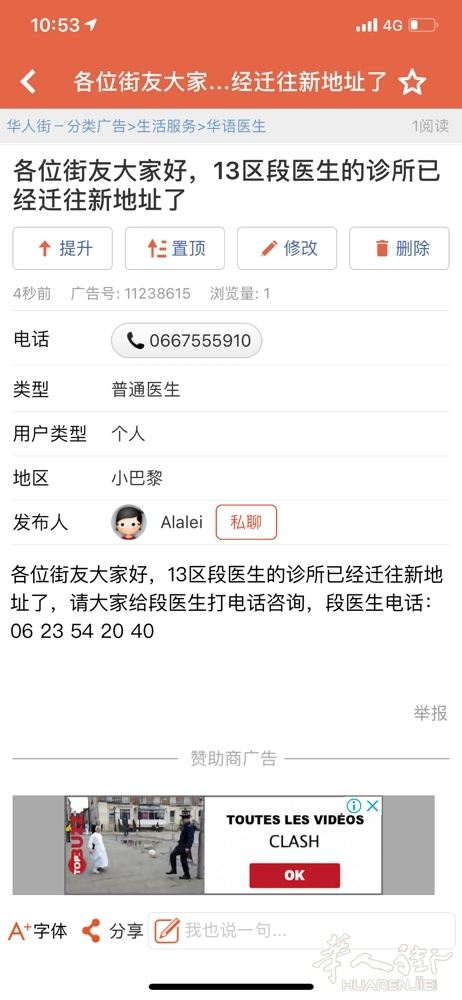Go back using the top-left arrow

click(28, 82)
